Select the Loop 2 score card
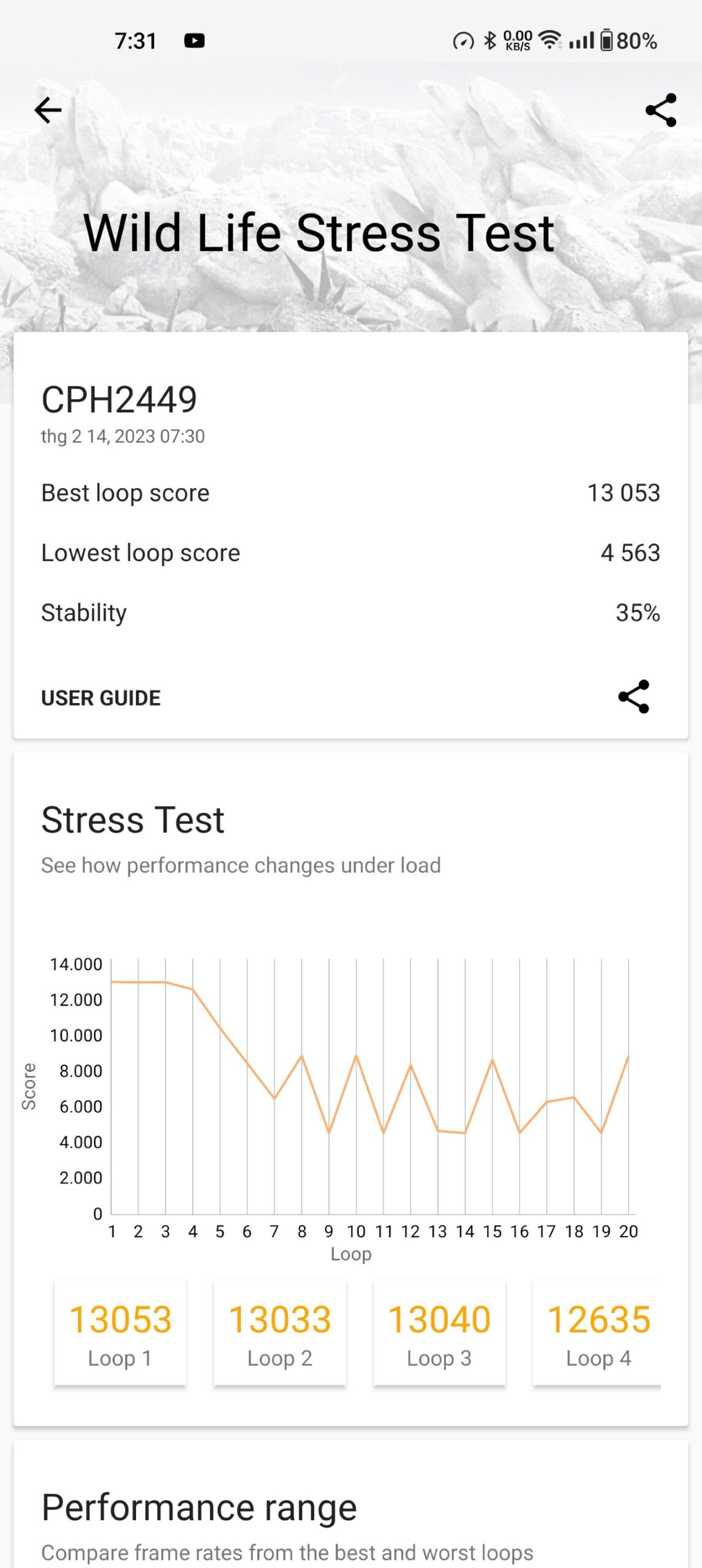702x1568 pixels. pos(280,1332)
